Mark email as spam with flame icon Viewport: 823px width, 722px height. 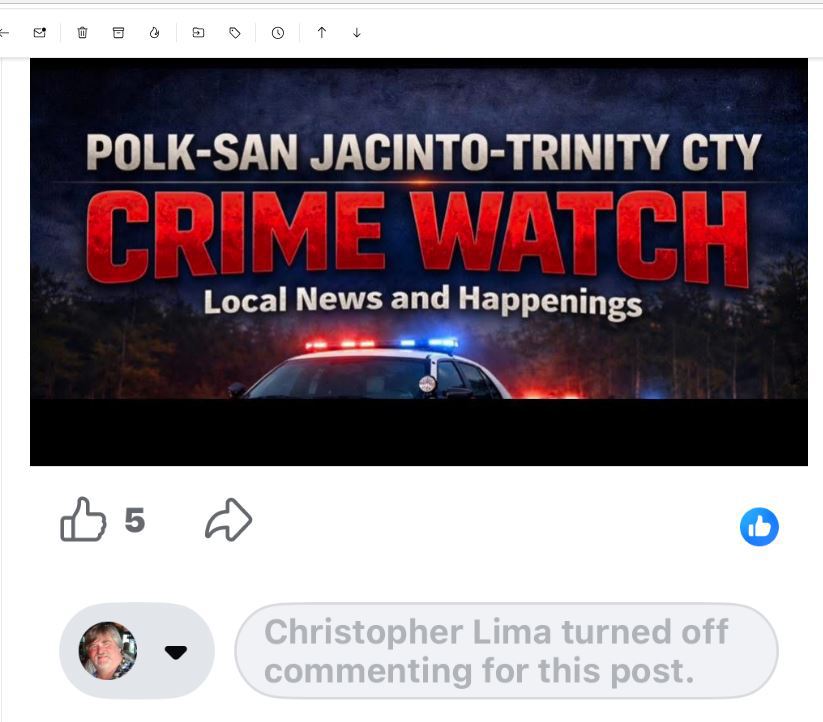(154, 33)
